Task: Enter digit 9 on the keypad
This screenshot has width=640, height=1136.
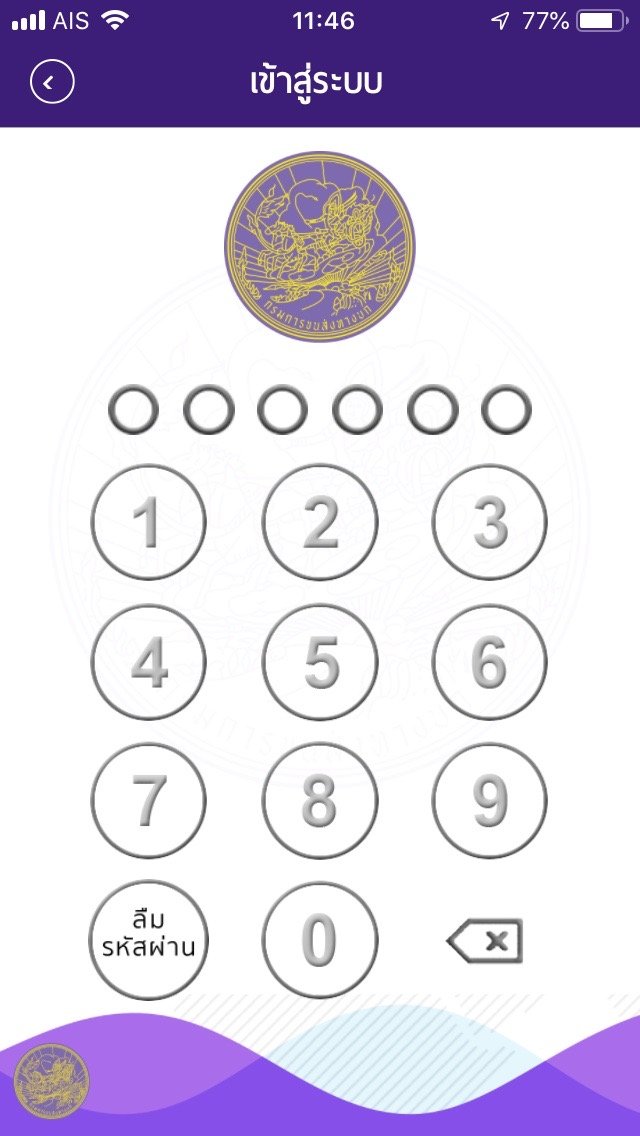Action: pos(490,800)
